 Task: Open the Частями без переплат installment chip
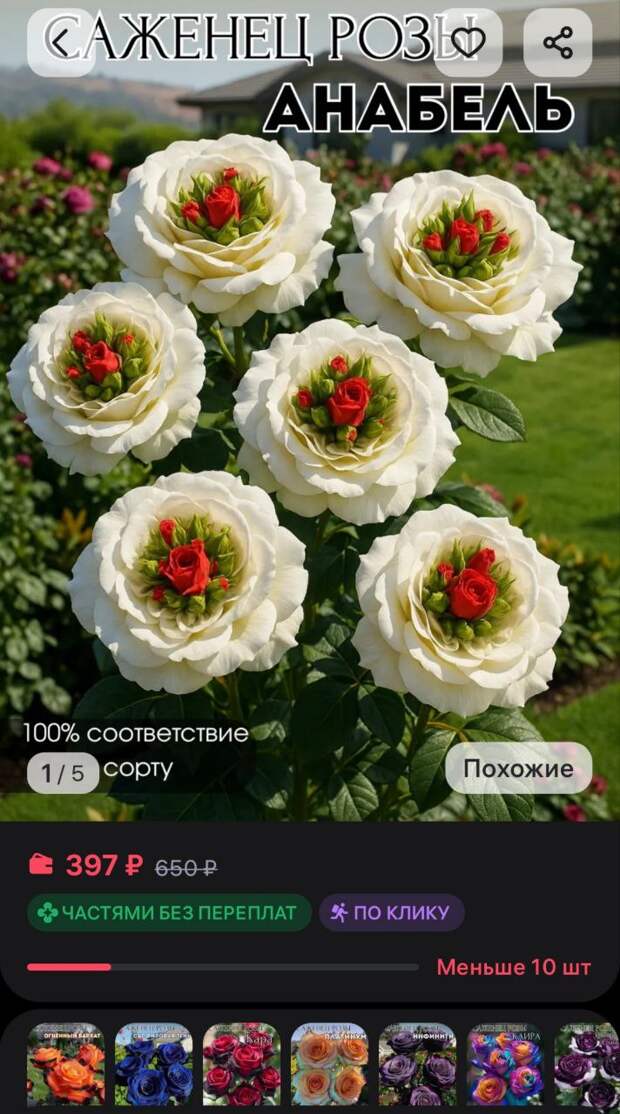pos(169,912)
